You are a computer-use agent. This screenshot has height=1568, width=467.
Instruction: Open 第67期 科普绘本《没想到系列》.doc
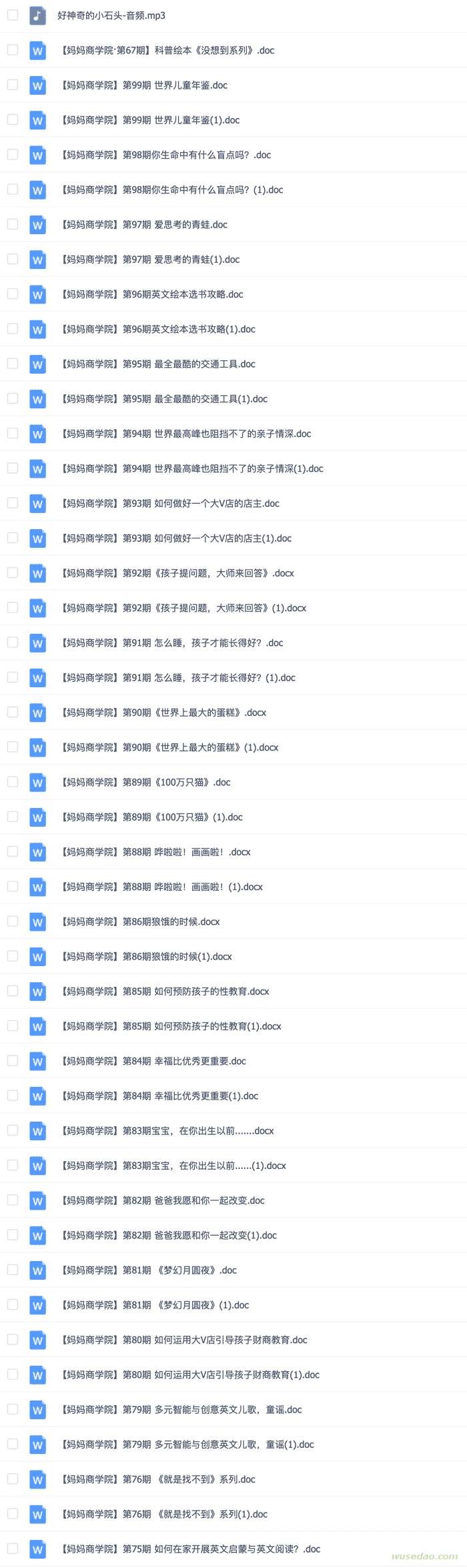coord(167,50)
